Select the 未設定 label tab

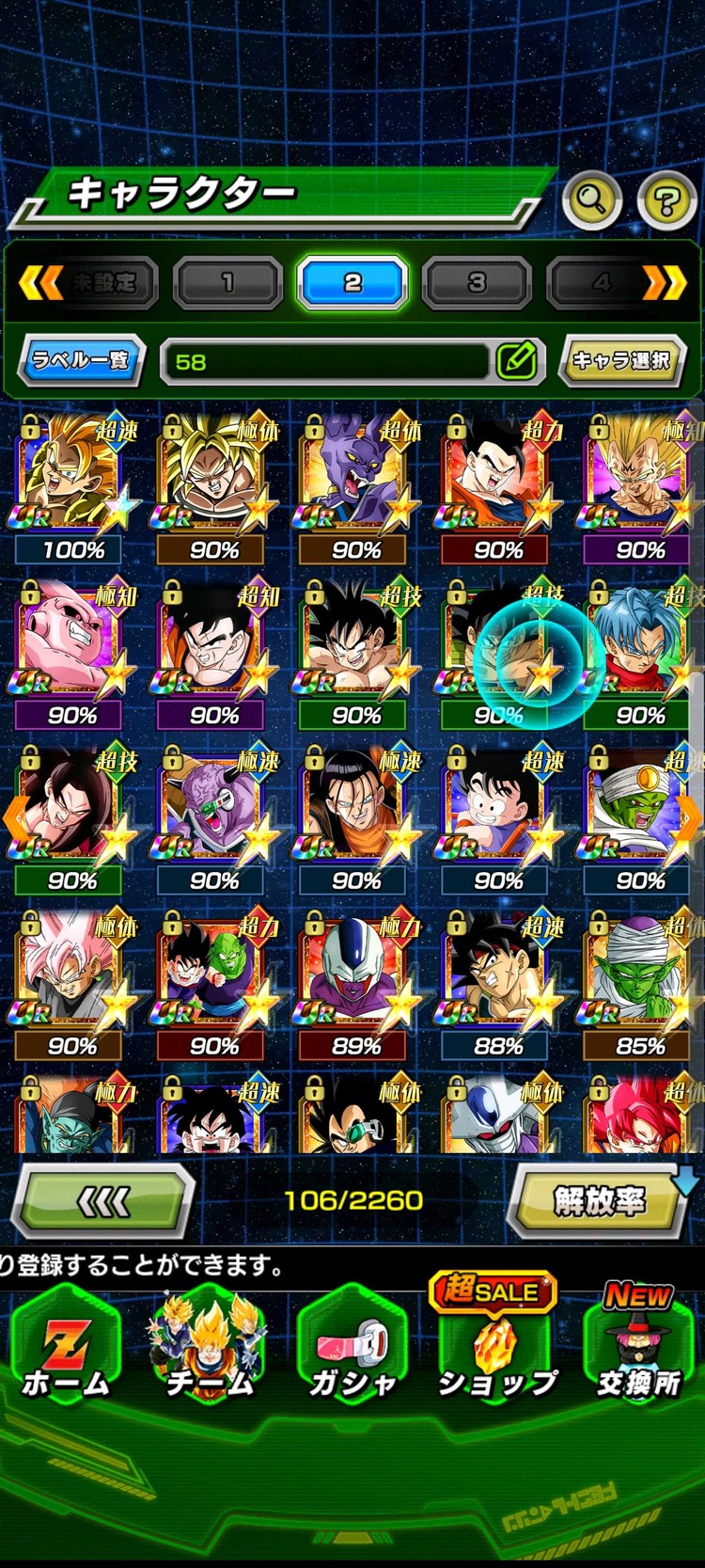pyautogui.click(x=103, y=282)
